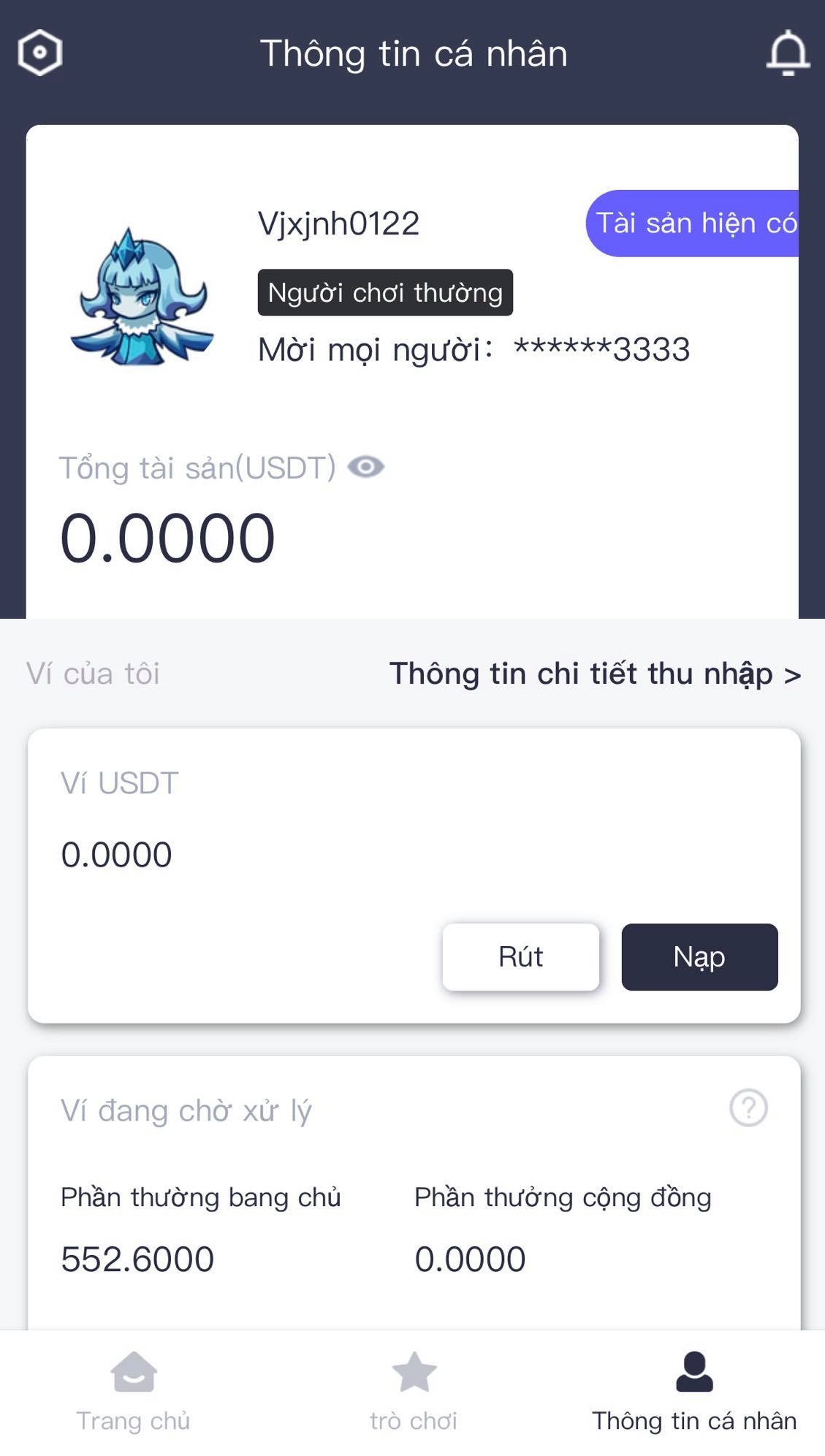This screenshot has width=825, height=1456.
Task: Switch to the Trang chủ tab
Action: click(133, 1390)
